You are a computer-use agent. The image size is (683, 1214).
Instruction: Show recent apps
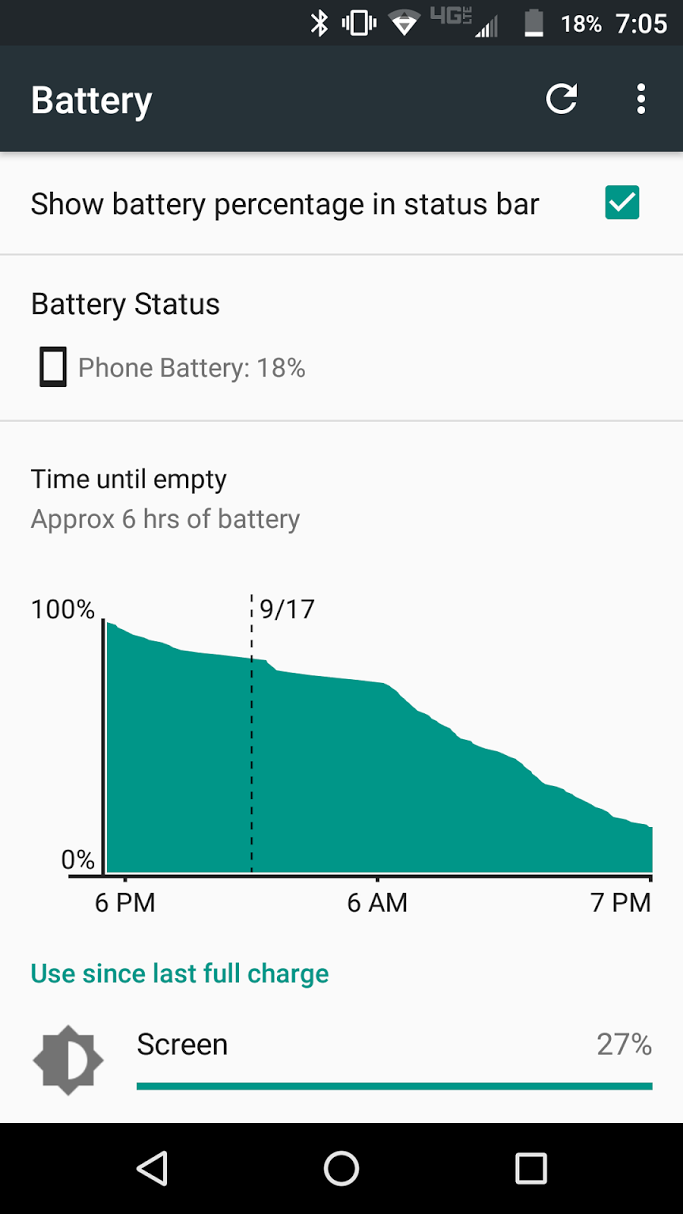click(x=530, y=1167)
